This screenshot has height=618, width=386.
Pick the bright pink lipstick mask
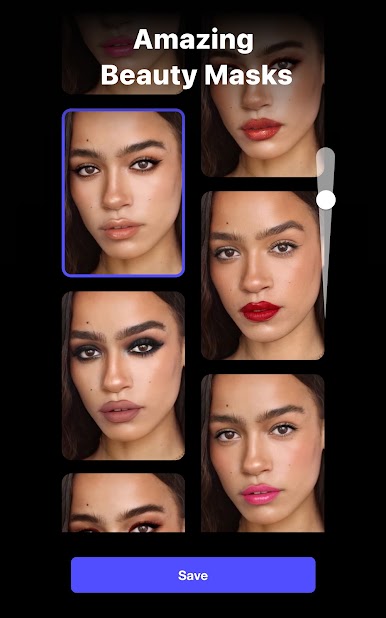click(263, 453)
